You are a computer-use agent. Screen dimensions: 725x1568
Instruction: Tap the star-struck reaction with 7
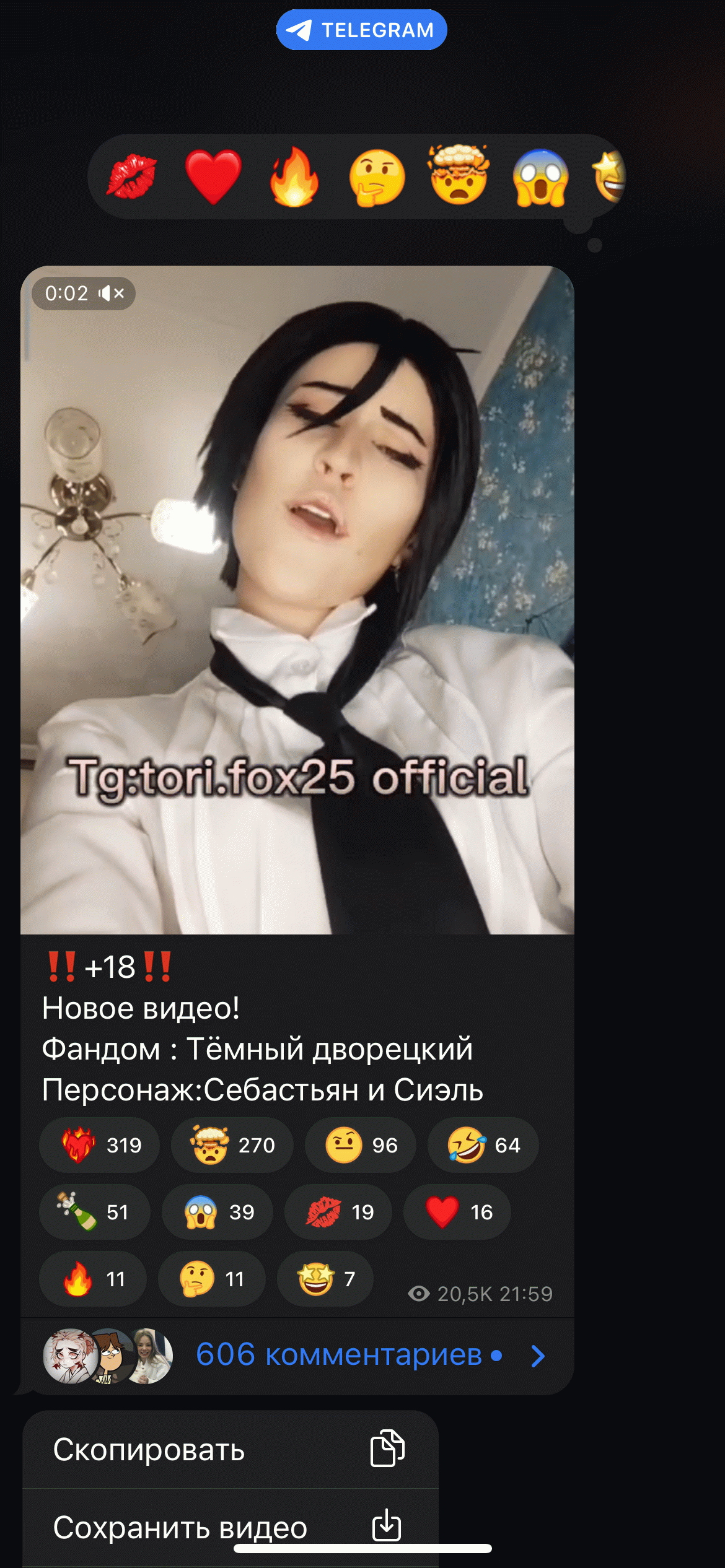click(325, 1279)
